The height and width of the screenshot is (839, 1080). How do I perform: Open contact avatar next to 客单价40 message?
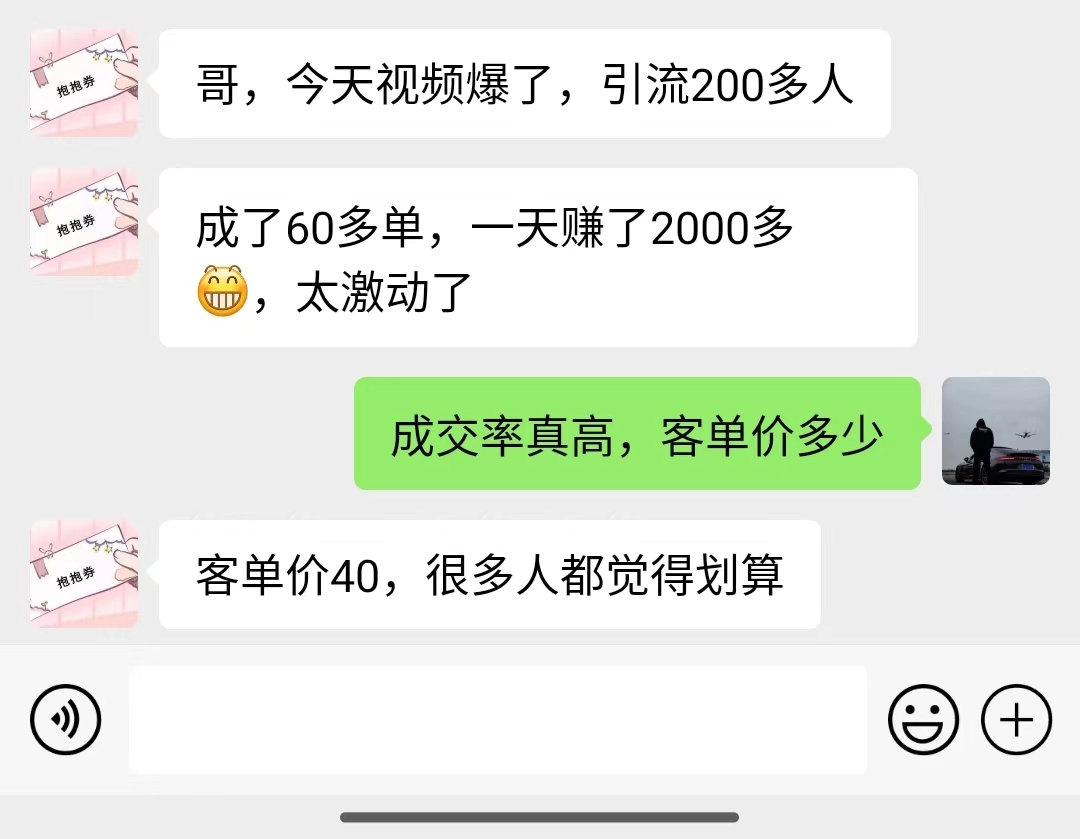tap(84, 574)
